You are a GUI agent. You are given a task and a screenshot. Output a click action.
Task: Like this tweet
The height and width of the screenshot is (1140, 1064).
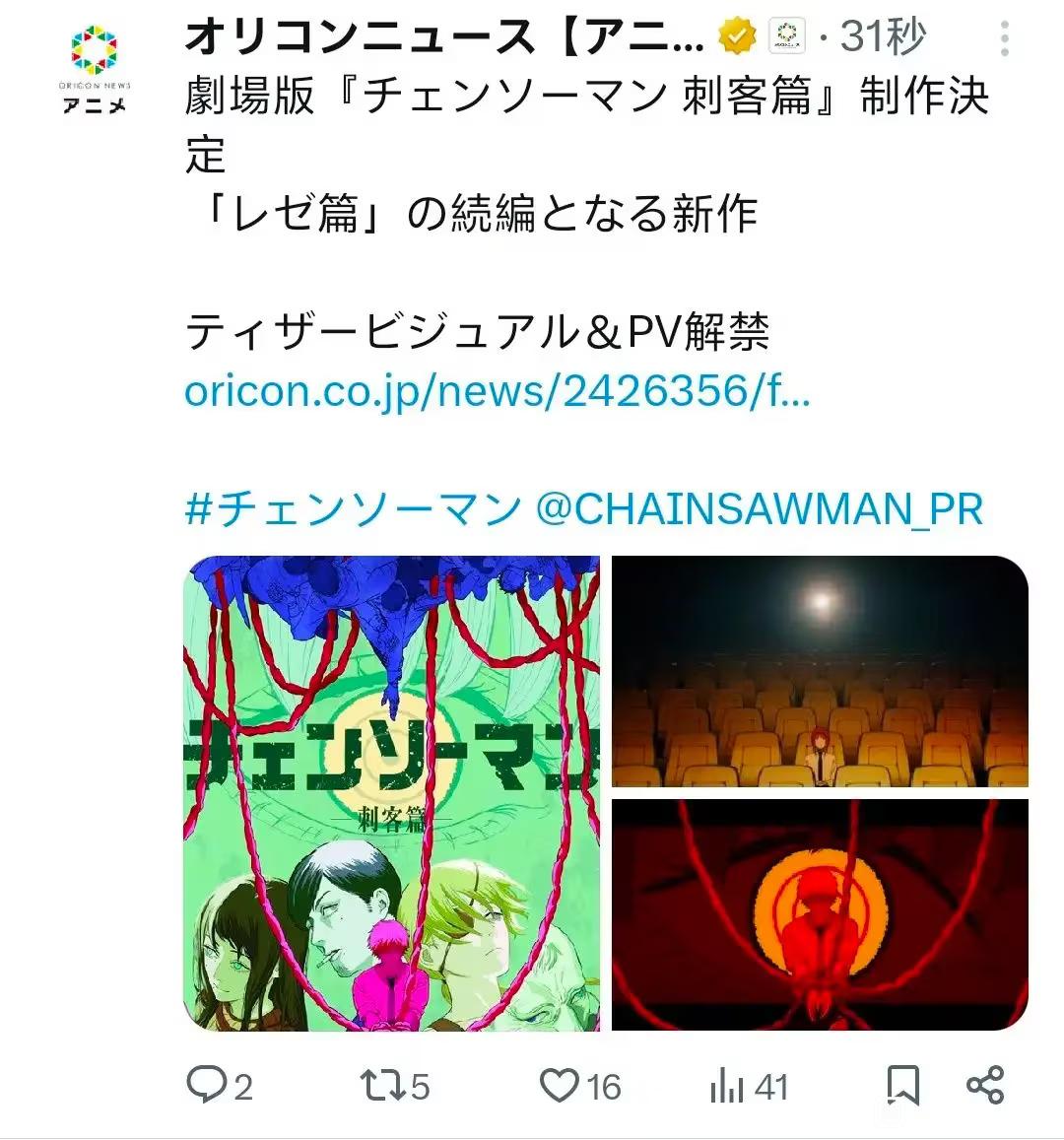[560, 1085]
